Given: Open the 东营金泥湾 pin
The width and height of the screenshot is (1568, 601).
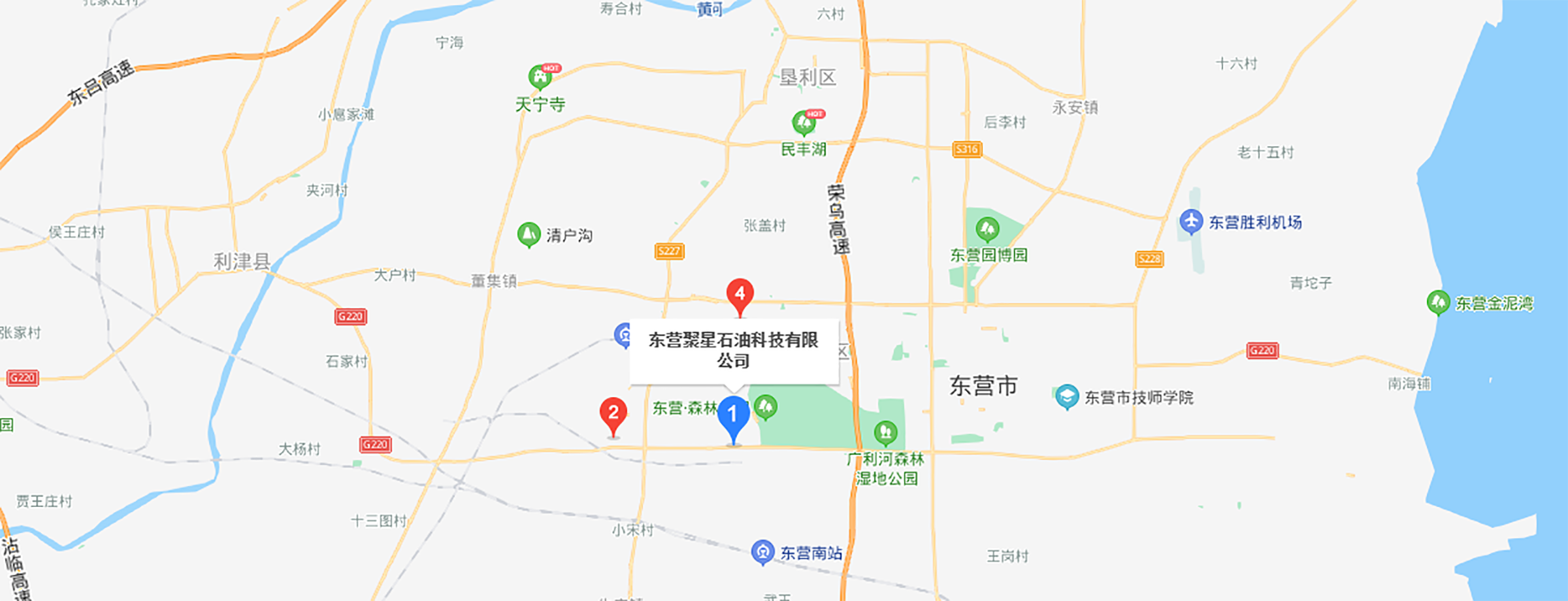Looking at the screenshot, I should (1438, 302).
